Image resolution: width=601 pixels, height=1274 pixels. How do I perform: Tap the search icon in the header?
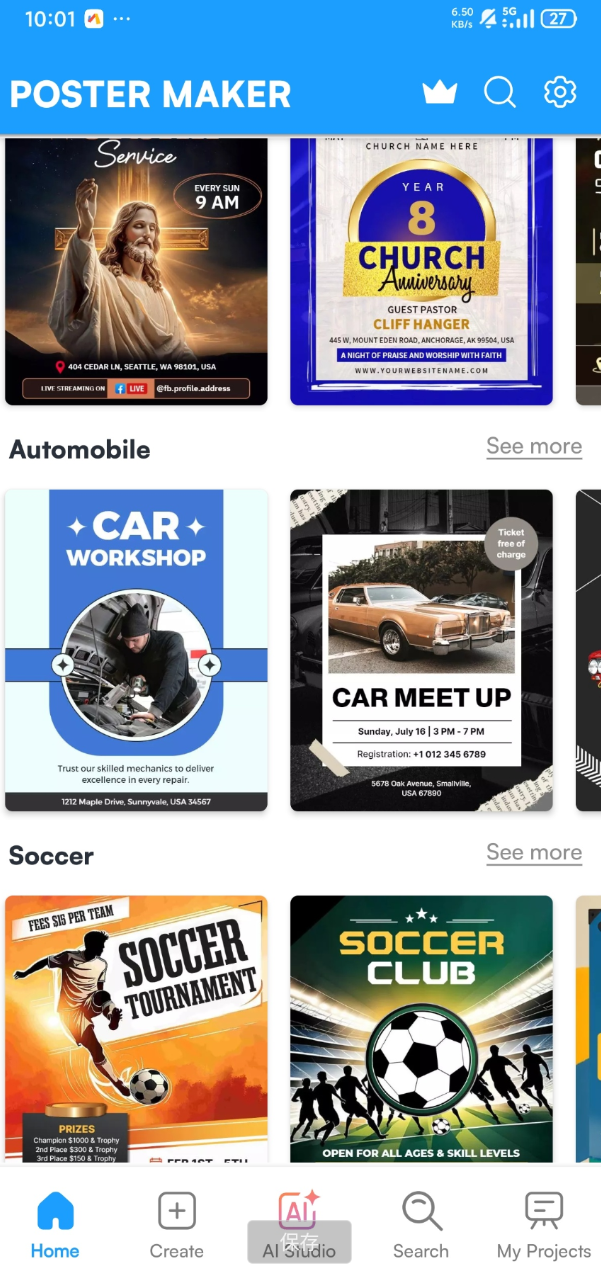(x=500, y=93)
